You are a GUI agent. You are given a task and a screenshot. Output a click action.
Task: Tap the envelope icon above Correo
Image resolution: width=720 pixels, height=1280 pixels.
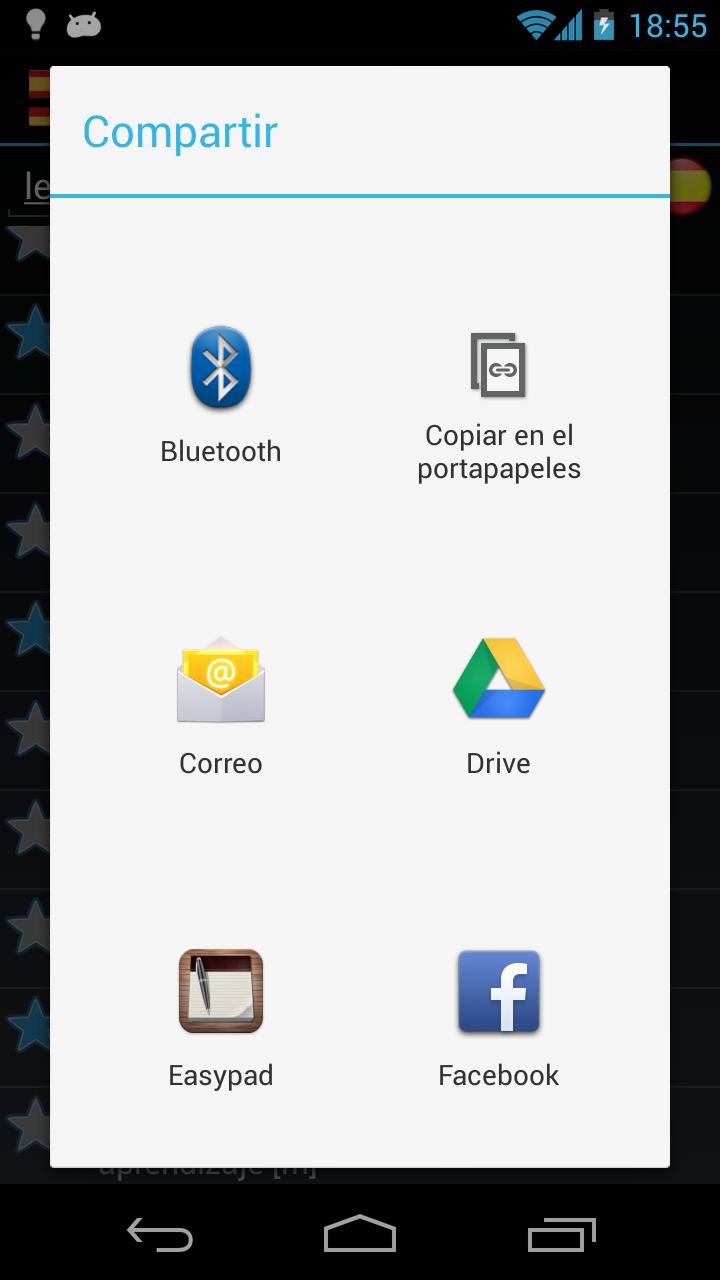220,680
